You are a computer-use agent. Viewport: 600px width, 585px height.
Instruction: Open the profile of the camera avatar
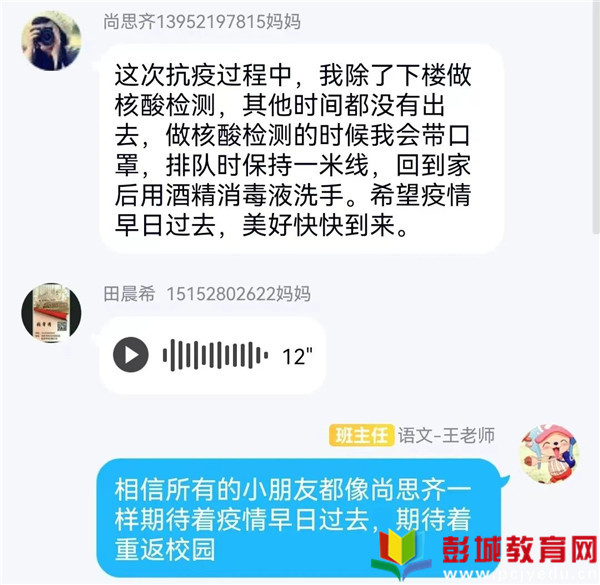(x=51, y=41)
